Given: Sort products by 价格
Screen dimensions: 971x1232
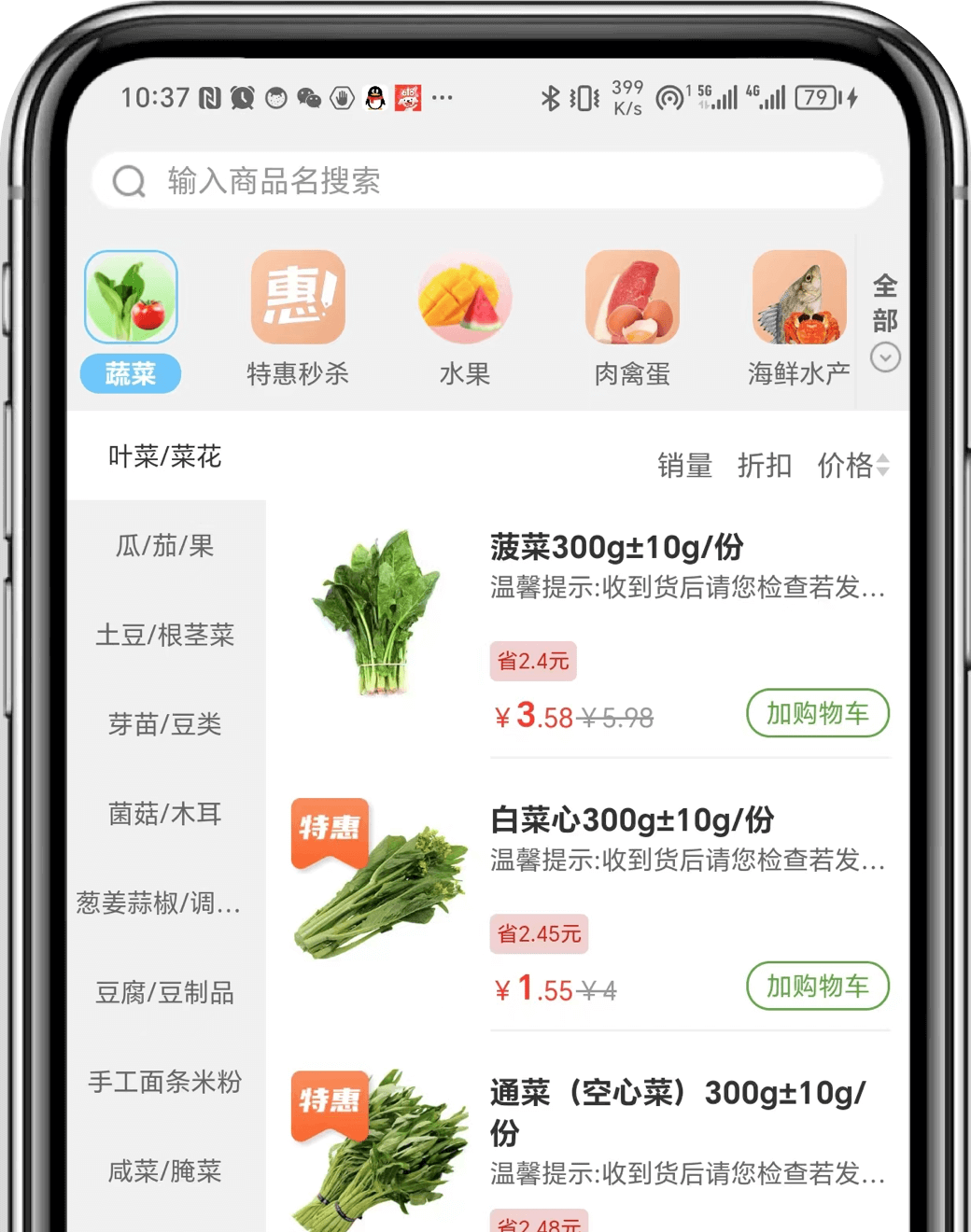Looking at the screenshot, I should tap(851, 465).
